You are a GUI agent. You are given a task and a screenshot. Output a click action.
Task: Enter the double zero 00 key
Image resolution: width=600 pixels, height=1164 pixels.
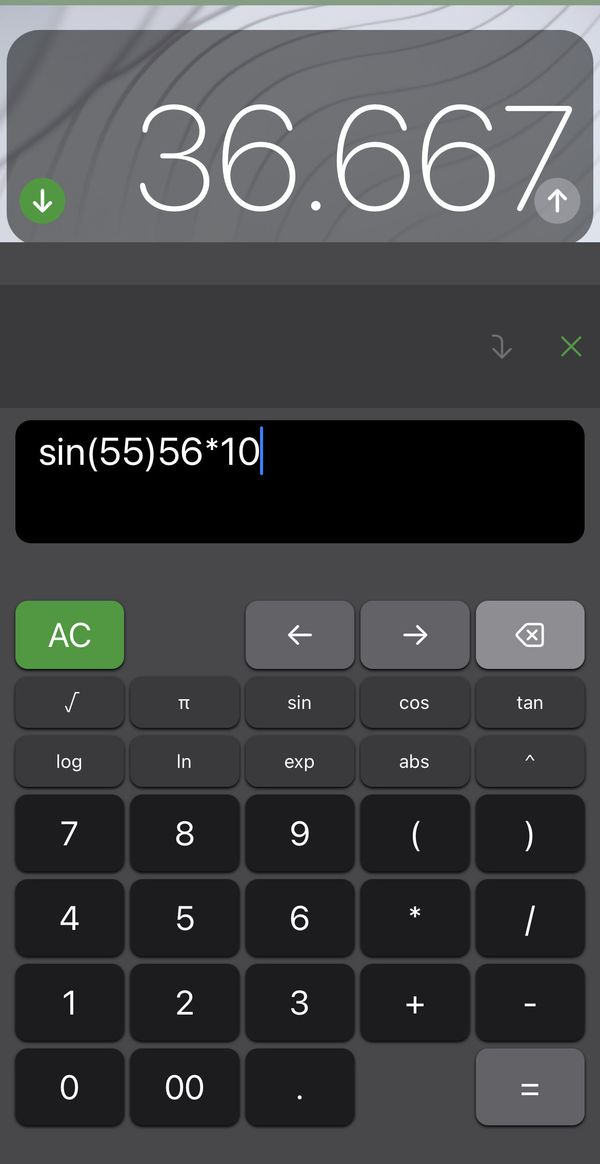184,1088
